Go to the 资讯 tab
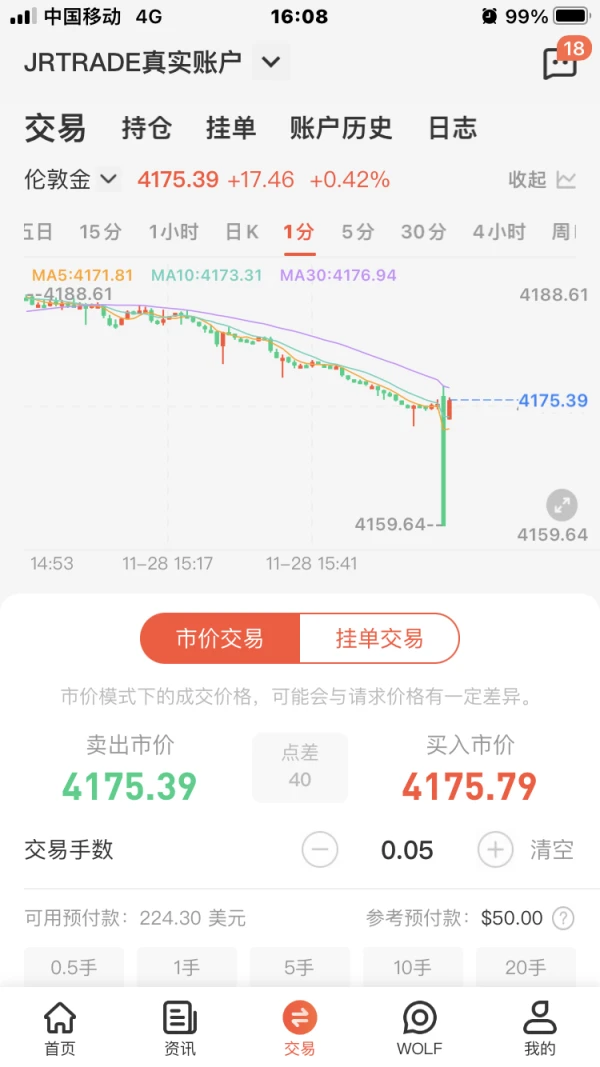Viewport: 600px width, 1067px height. point(180,1028)
